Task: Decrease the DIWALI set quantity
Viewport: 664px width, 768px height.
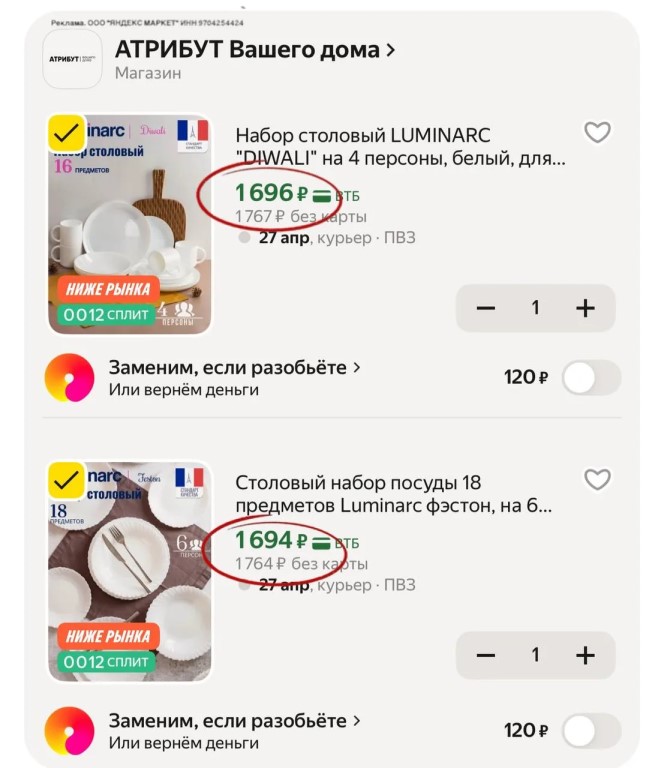Action: pos(486,308)
